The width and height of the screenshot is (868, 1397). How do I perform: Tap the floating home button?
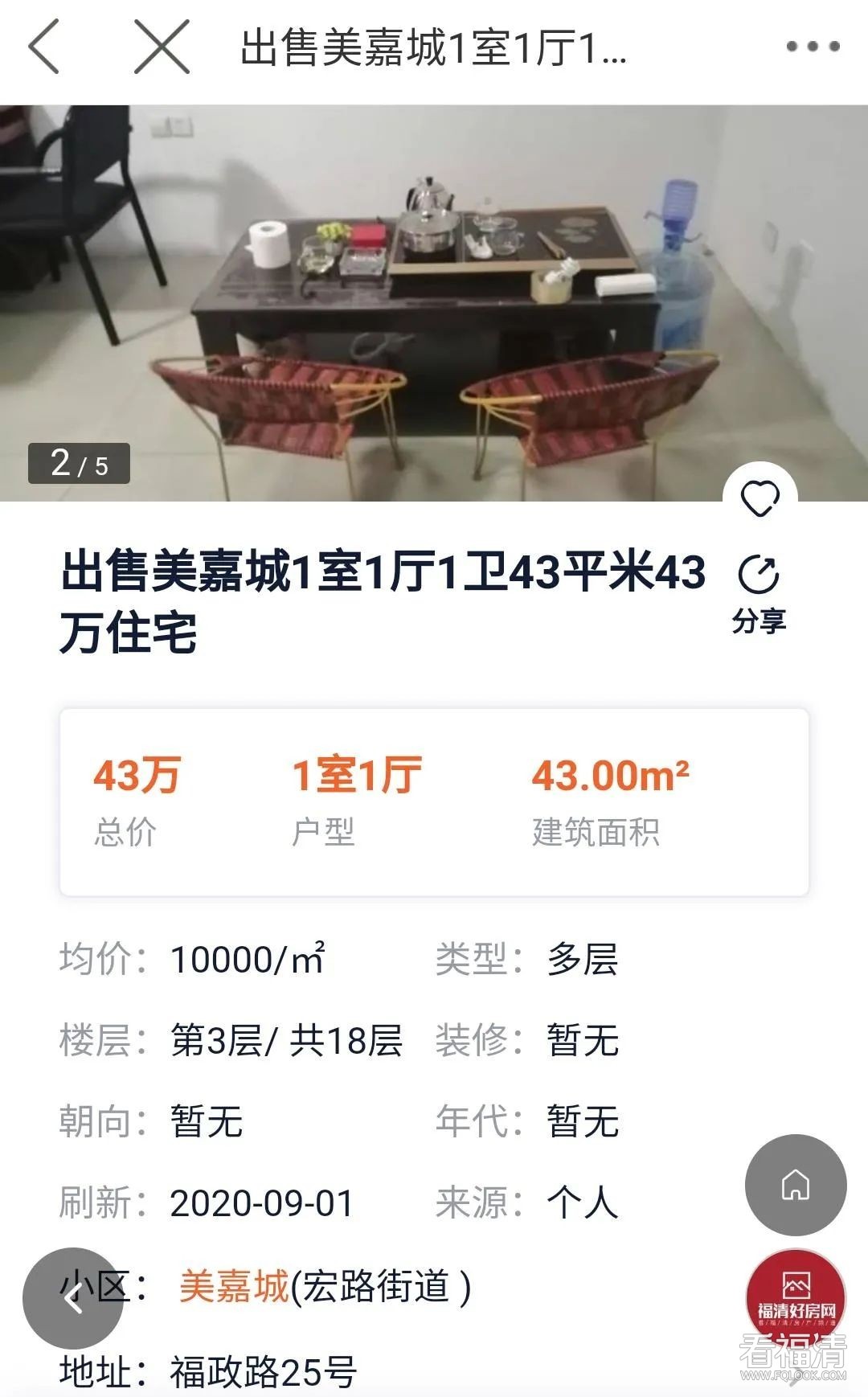(796, 1185)
